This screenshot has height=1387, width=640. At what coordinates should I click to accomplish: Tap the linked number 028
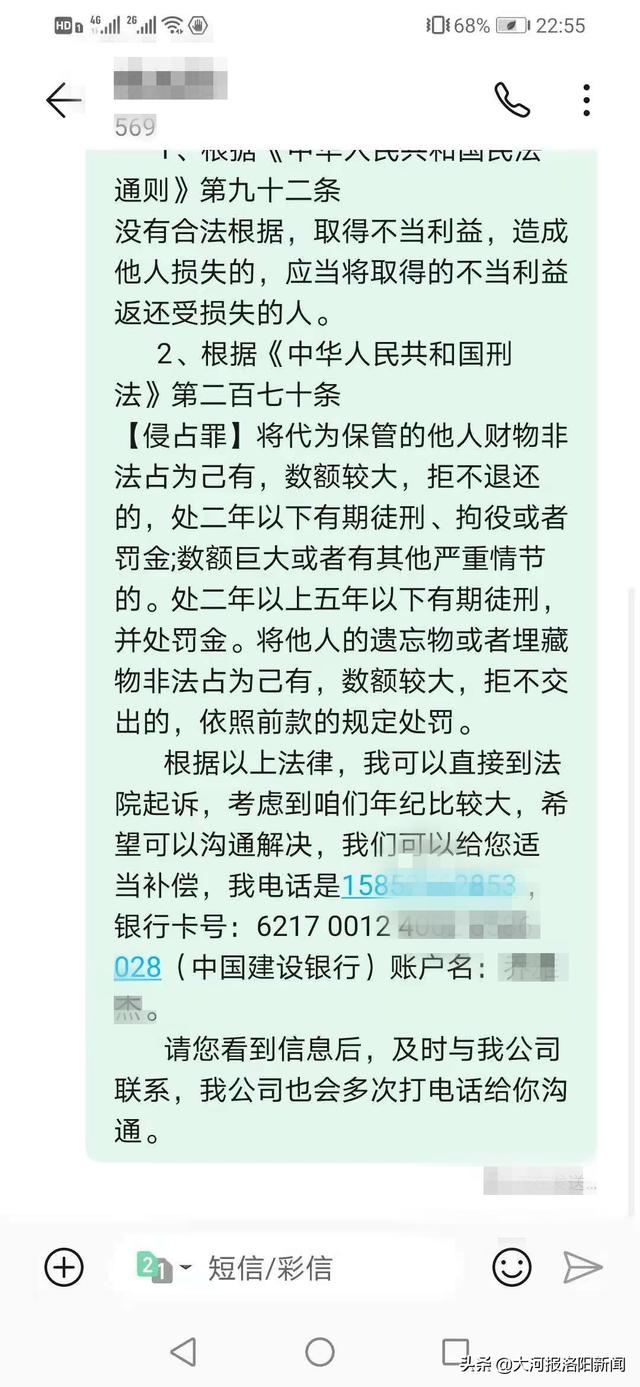pos(138,968)
